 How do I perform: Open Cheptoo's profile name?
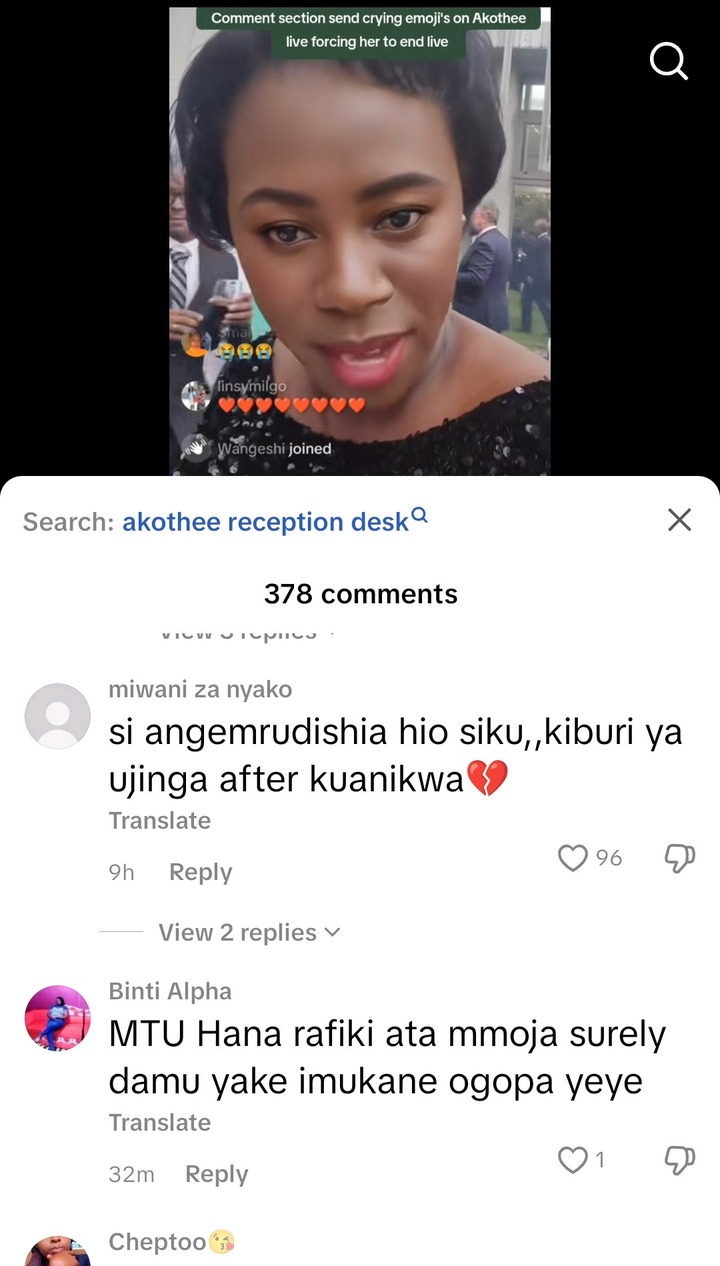click(158, 1242)
